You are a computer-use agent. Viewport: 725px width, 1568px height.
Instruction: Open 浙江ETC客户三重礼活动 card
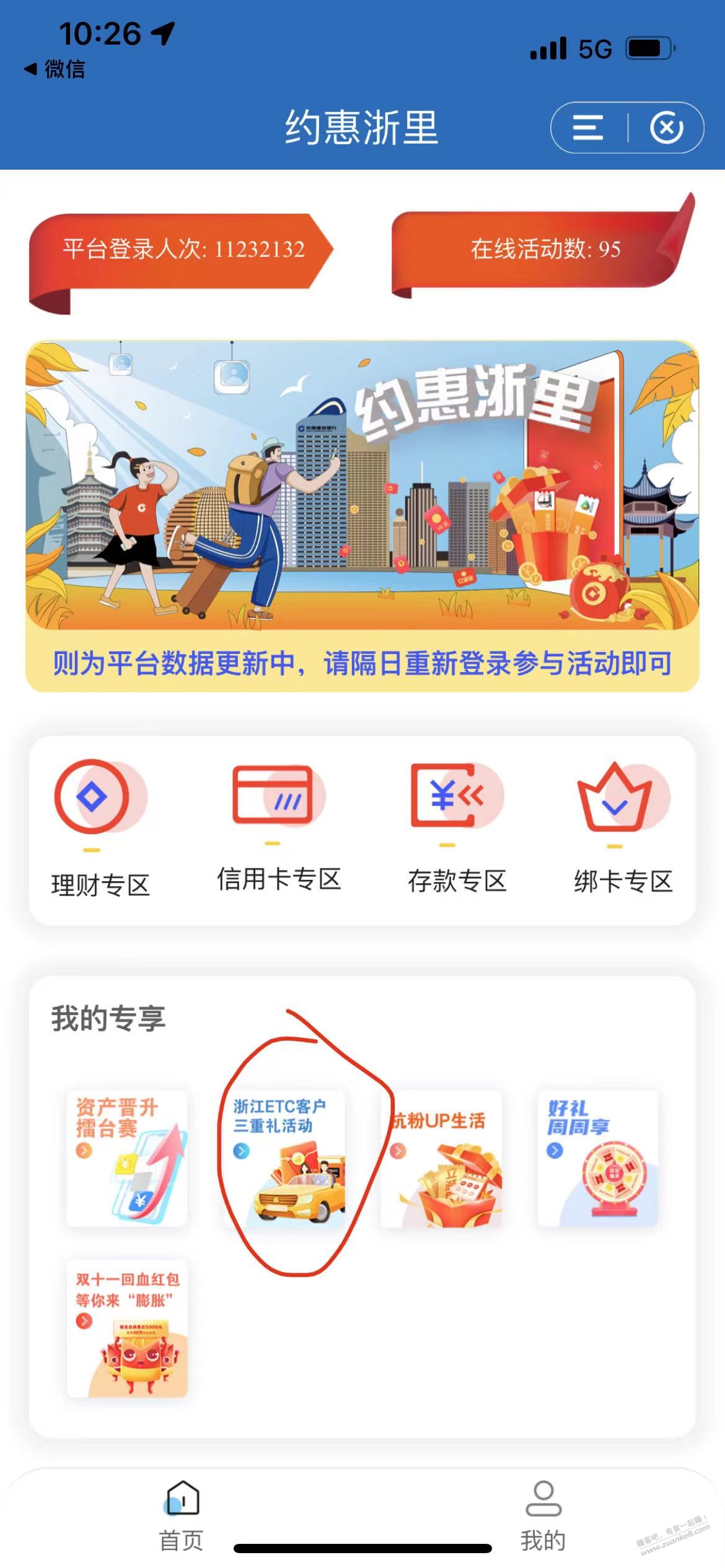click(x=285, y=1158)
